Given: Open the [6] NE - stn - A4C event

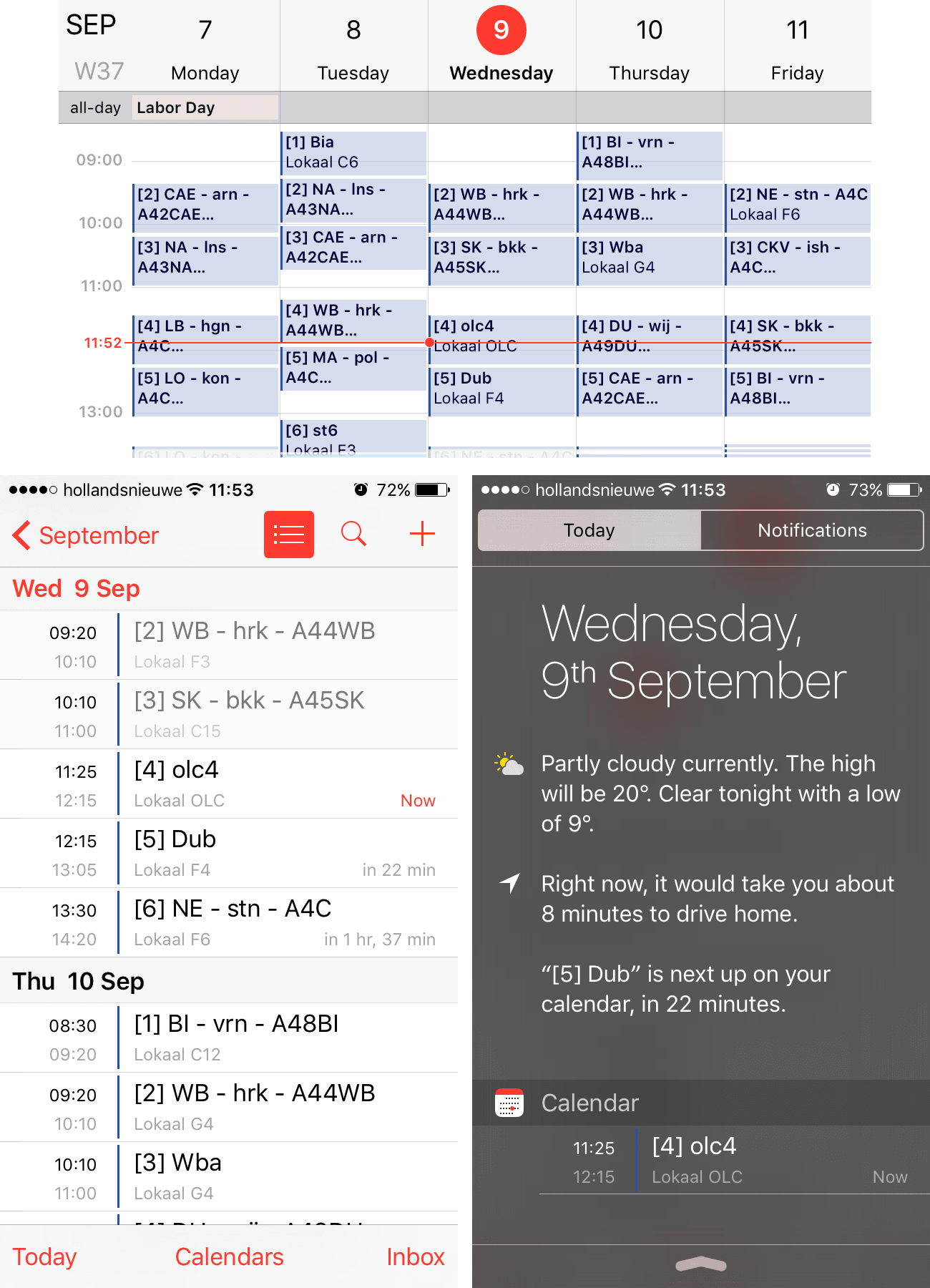Looking at the screenshot, I should 229,922.
